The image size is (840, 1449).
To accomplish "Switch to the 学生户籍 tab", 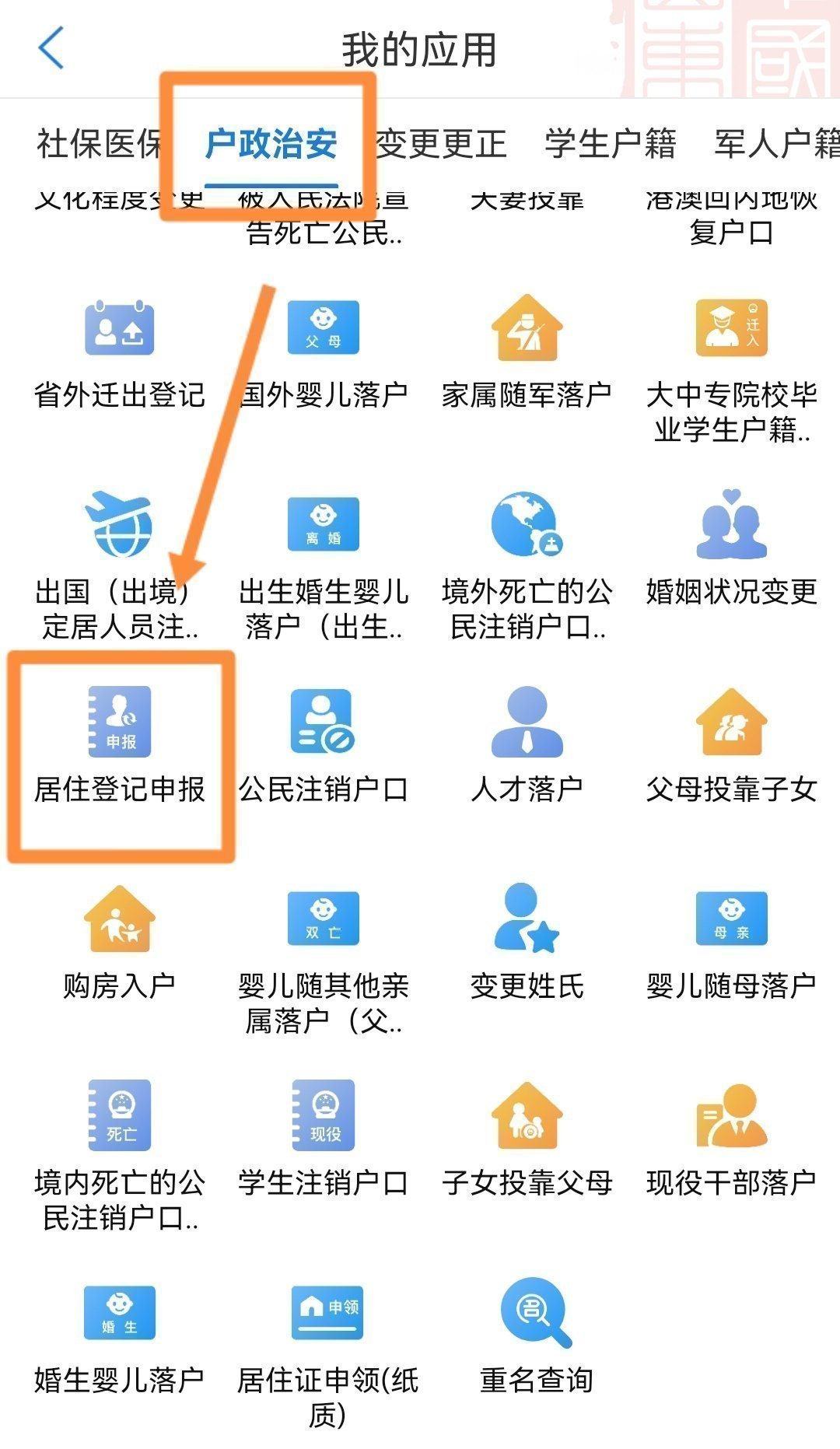I will 610,144.
